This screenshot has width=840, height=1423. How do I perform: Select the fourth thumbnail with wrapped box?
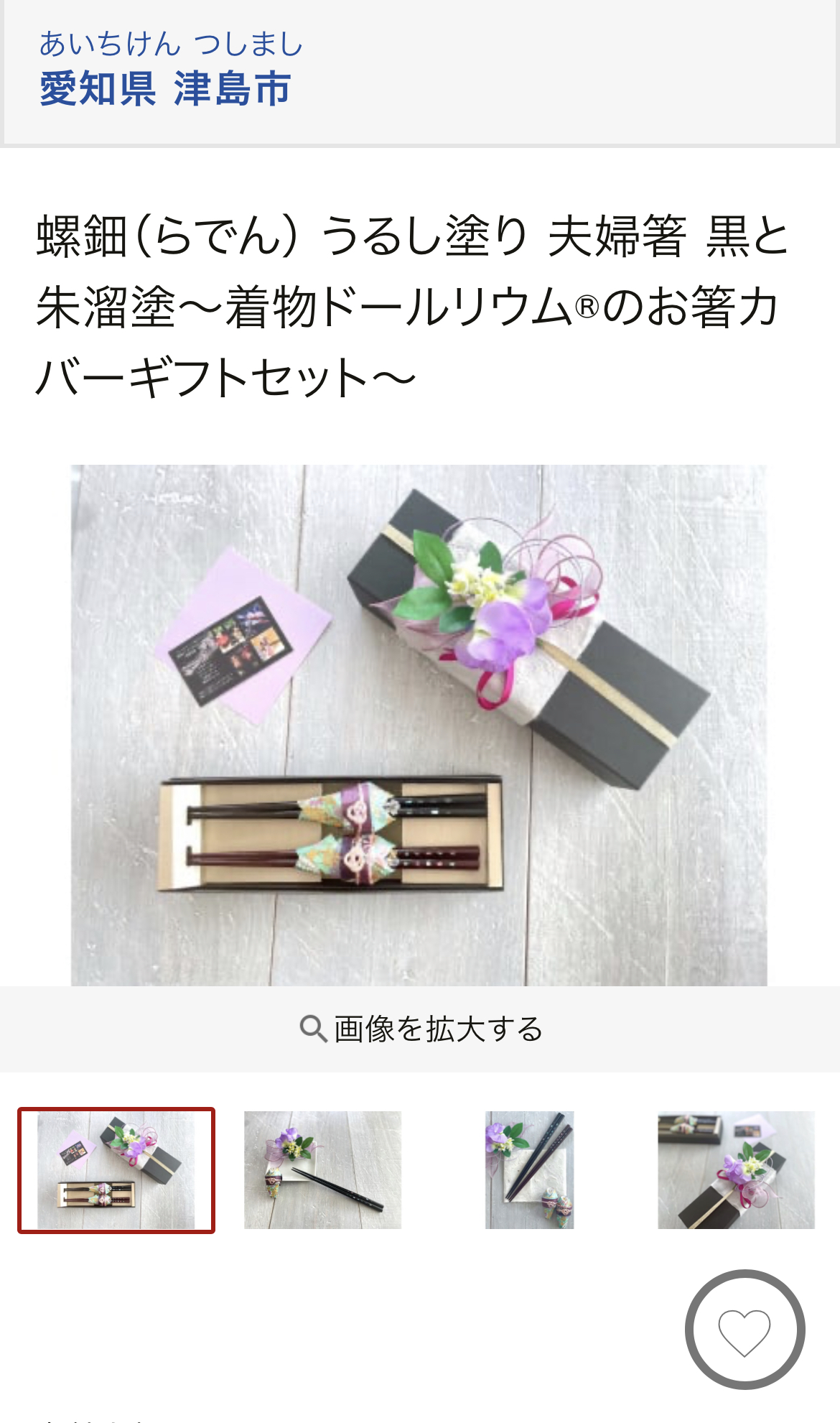point(736,1170)
